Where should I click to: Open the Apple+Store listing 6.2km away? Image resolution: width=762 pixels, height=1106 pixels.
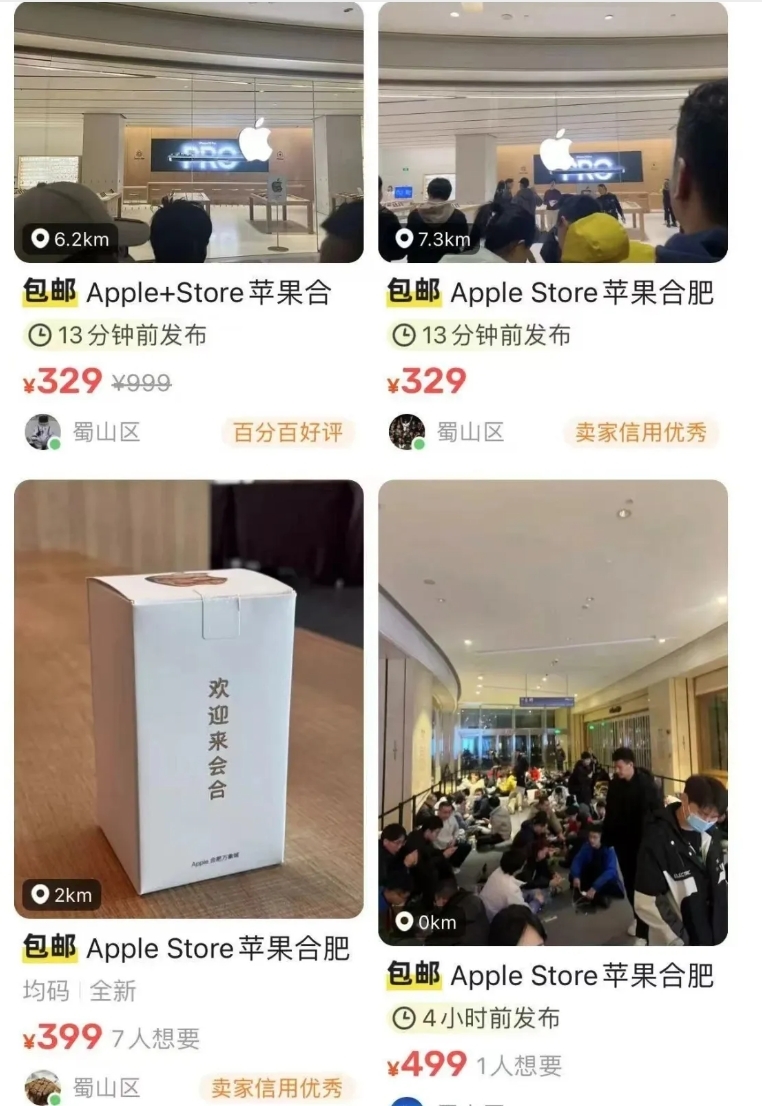coord(188,135)
